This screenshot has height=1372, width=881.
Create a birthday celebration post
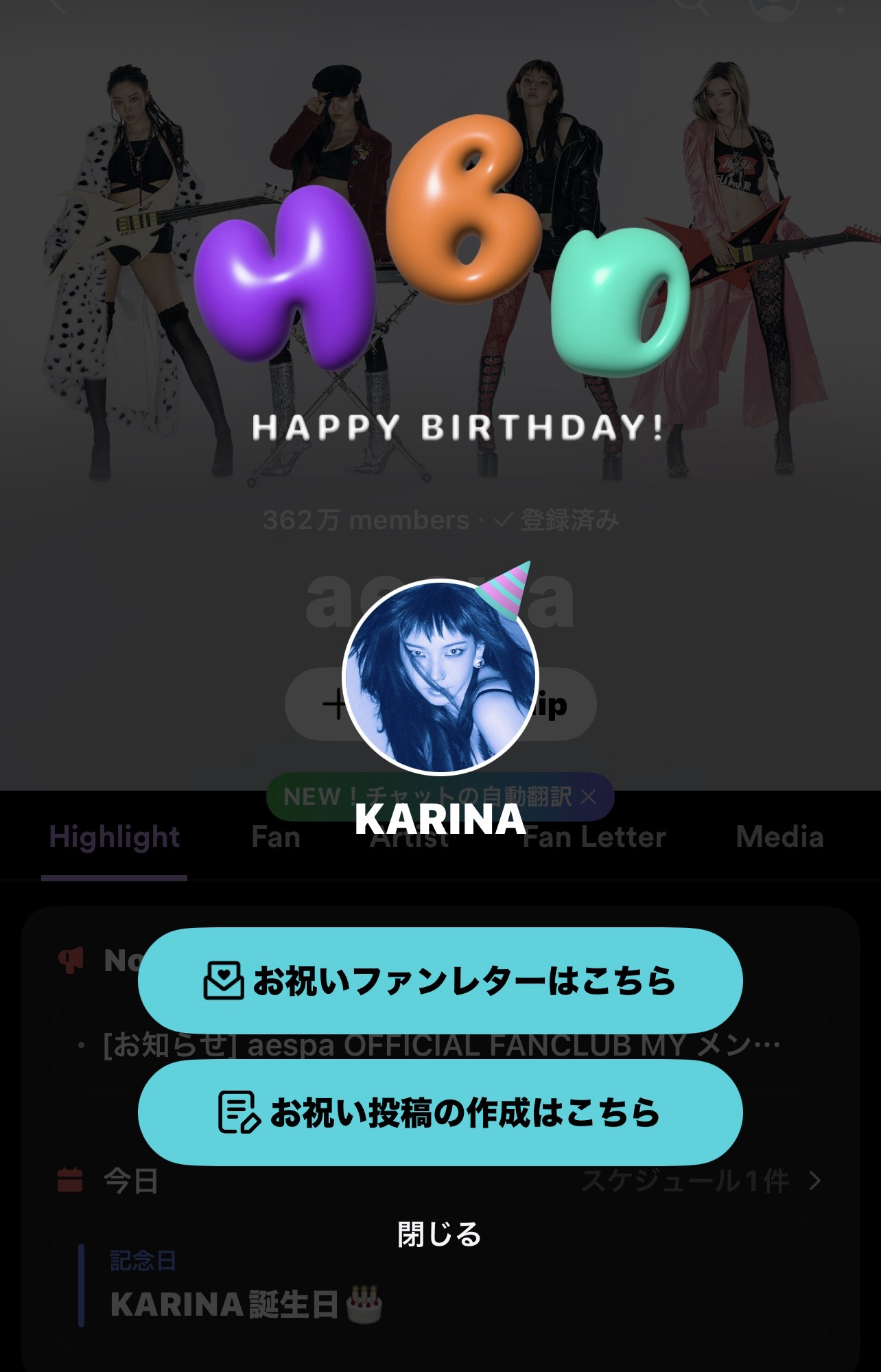point(440,1113)
